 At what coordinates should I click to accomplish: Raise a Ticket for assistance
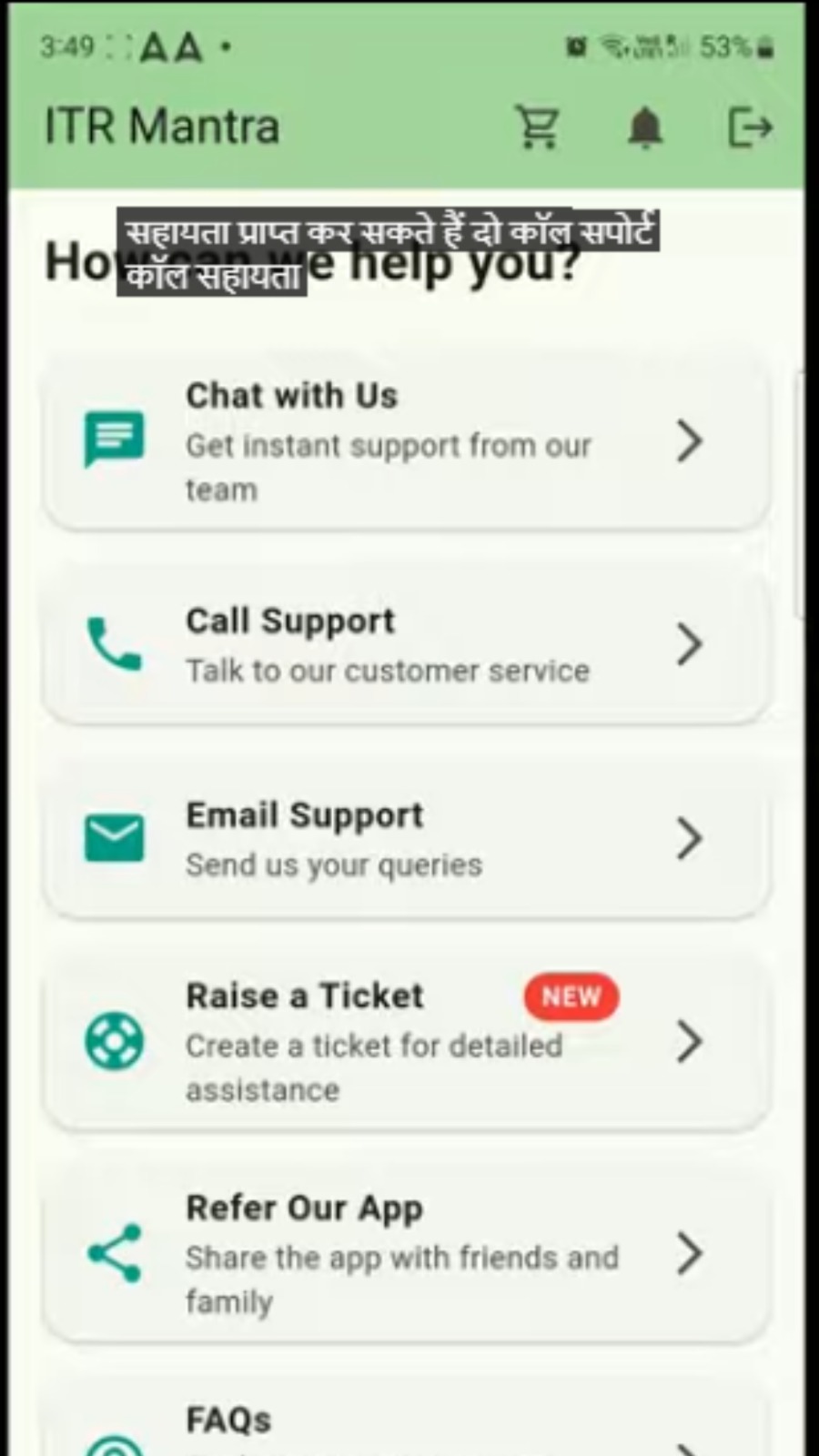[407, 1042]
